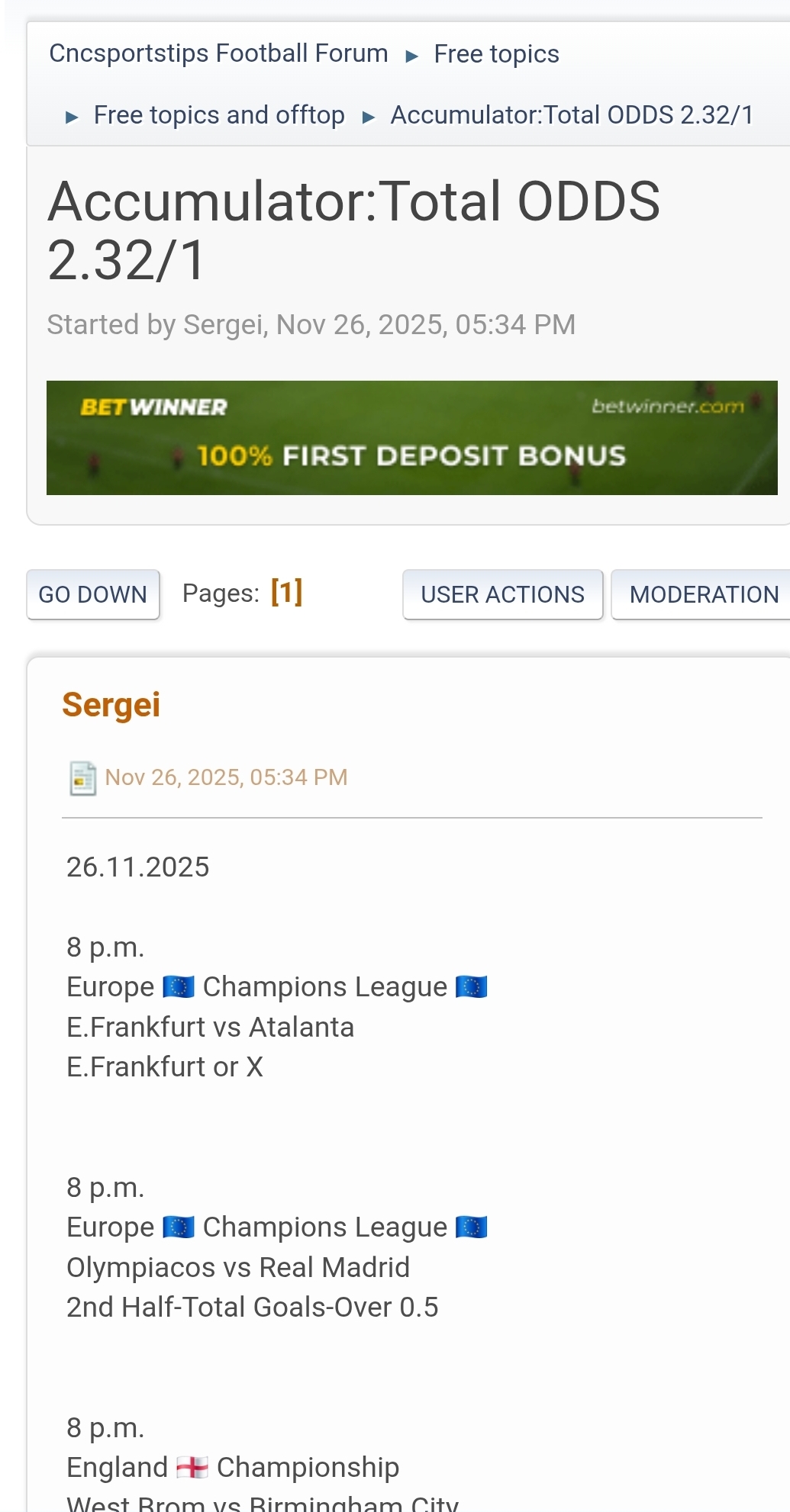Tap the GO DOWN button
790x1512 pixels.
[x=93, y=594]
